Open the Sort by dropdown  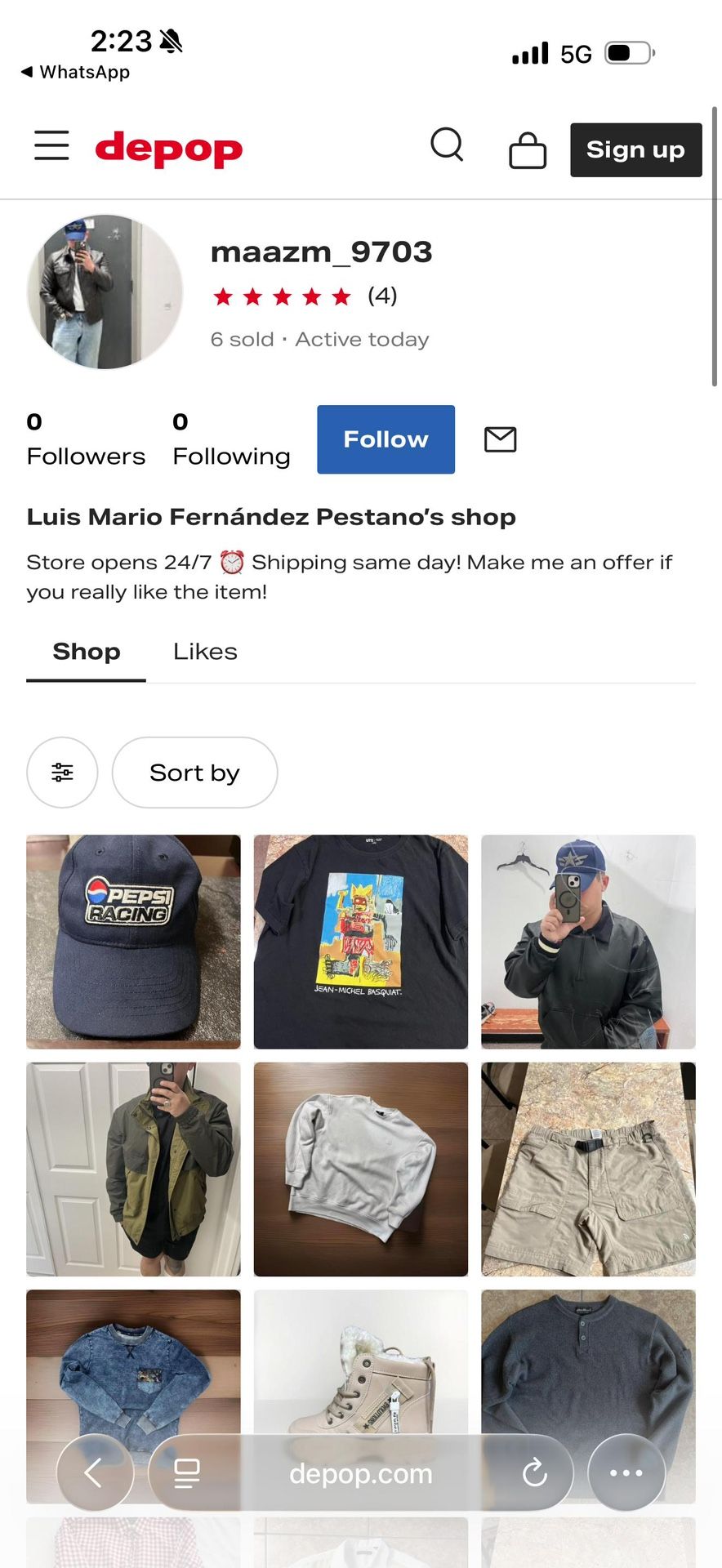click(194, 773)
